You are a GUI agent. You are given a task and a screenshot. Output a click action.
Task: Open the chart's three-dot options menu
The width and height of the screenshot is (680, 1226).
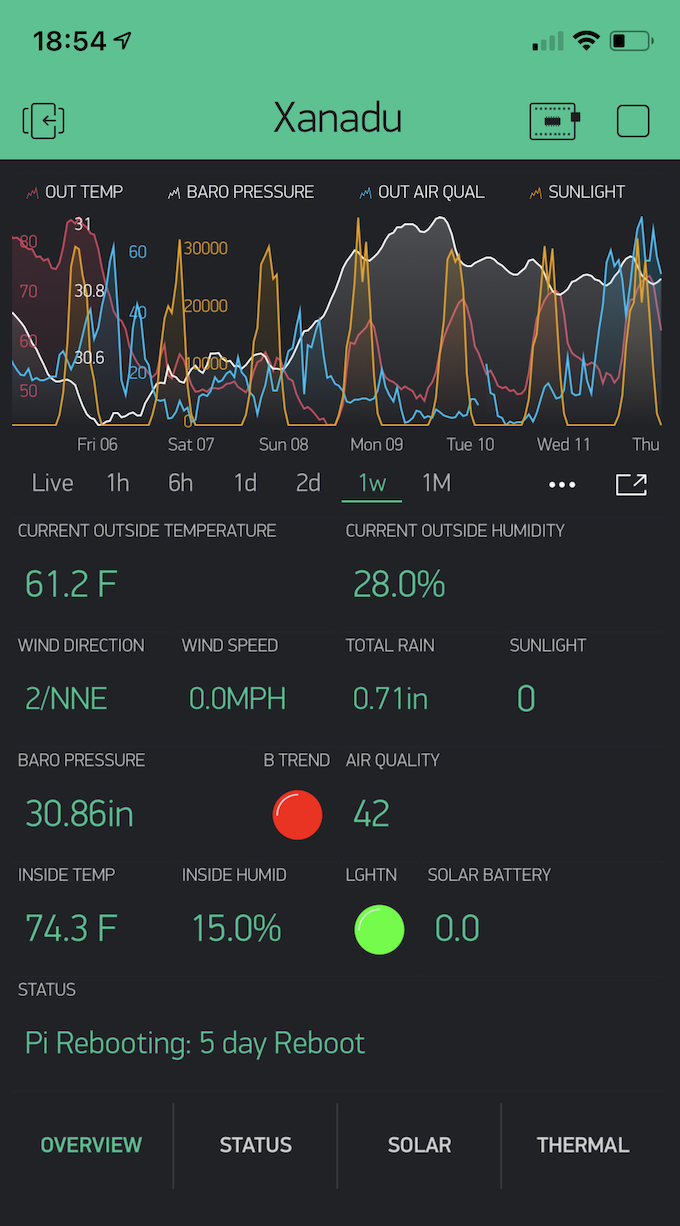[x=562, y=485]
